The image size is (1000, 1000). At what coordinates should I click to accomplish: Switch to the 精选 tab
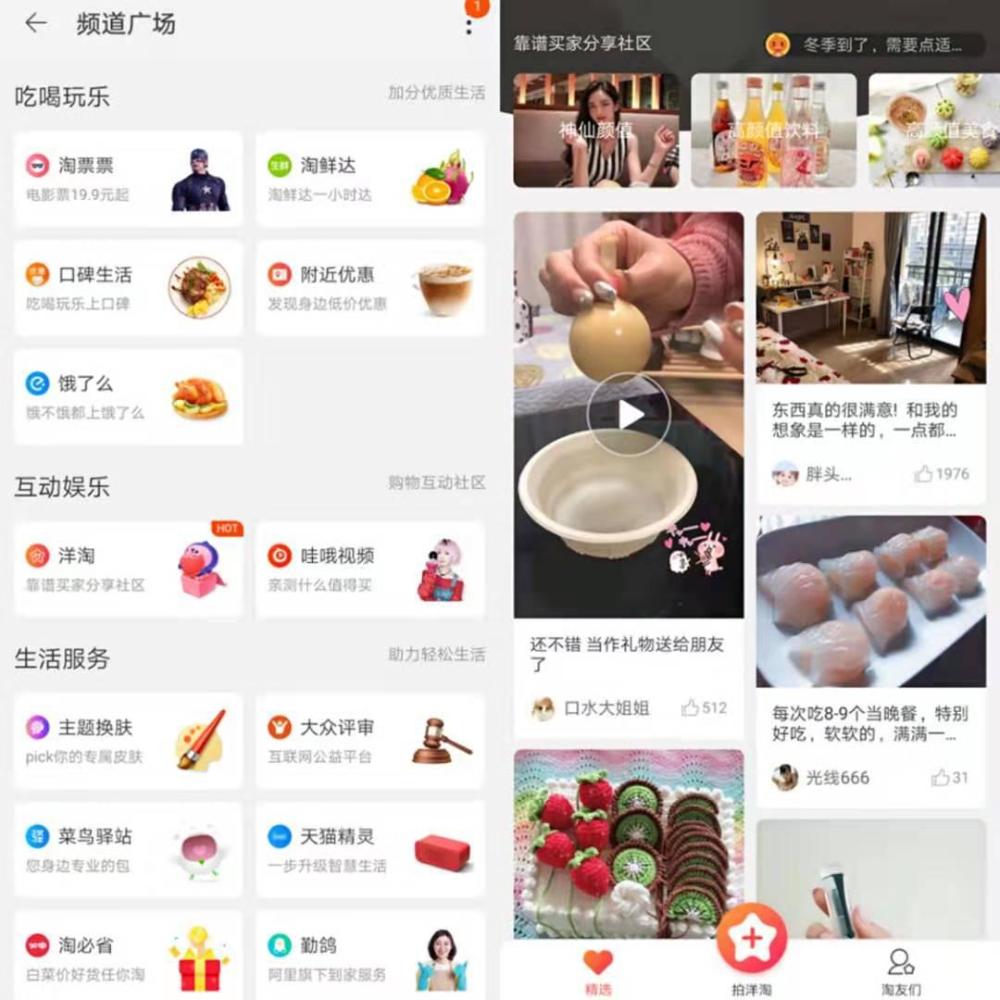(x=598, y=973)
